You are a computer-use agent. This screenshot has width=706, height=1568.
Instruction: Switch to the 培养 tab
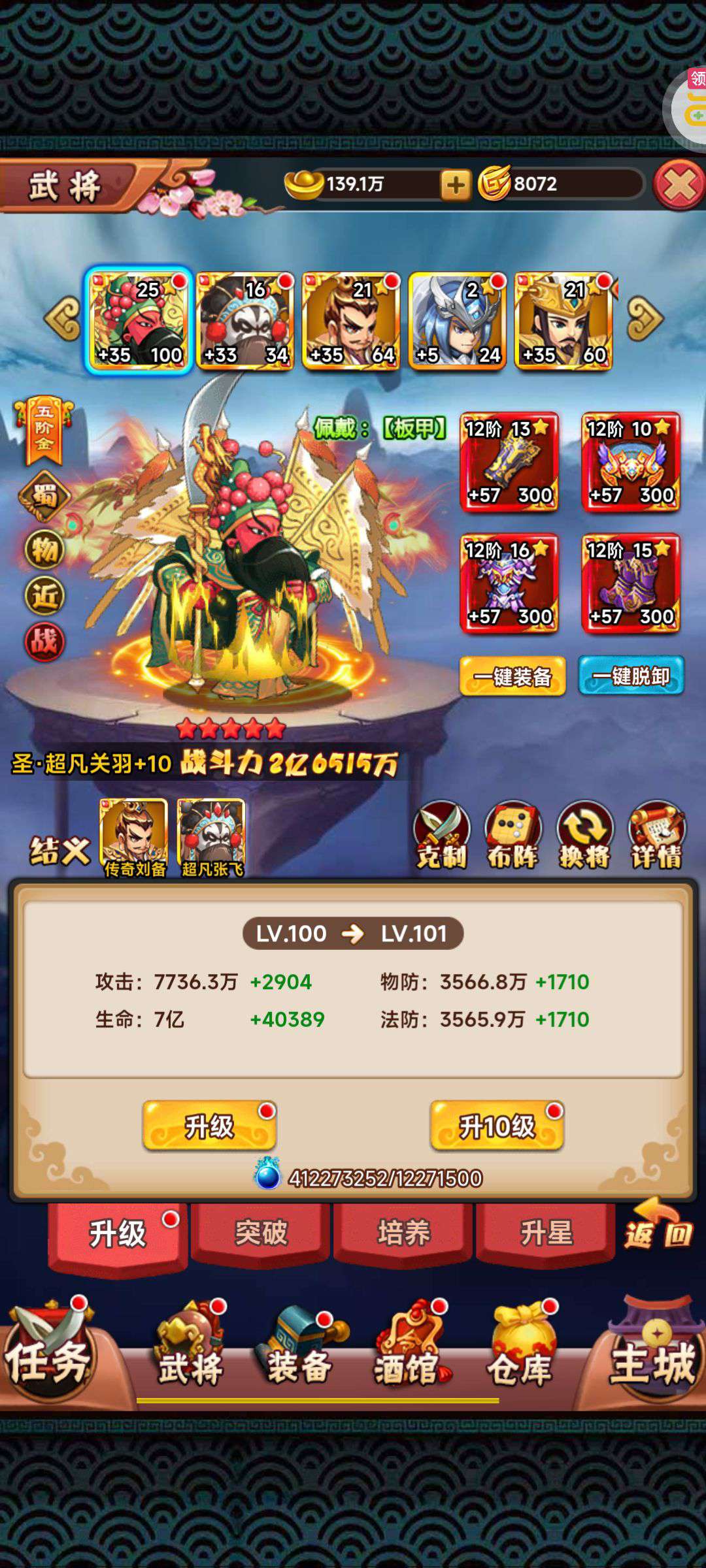(x=403, y=1233)
